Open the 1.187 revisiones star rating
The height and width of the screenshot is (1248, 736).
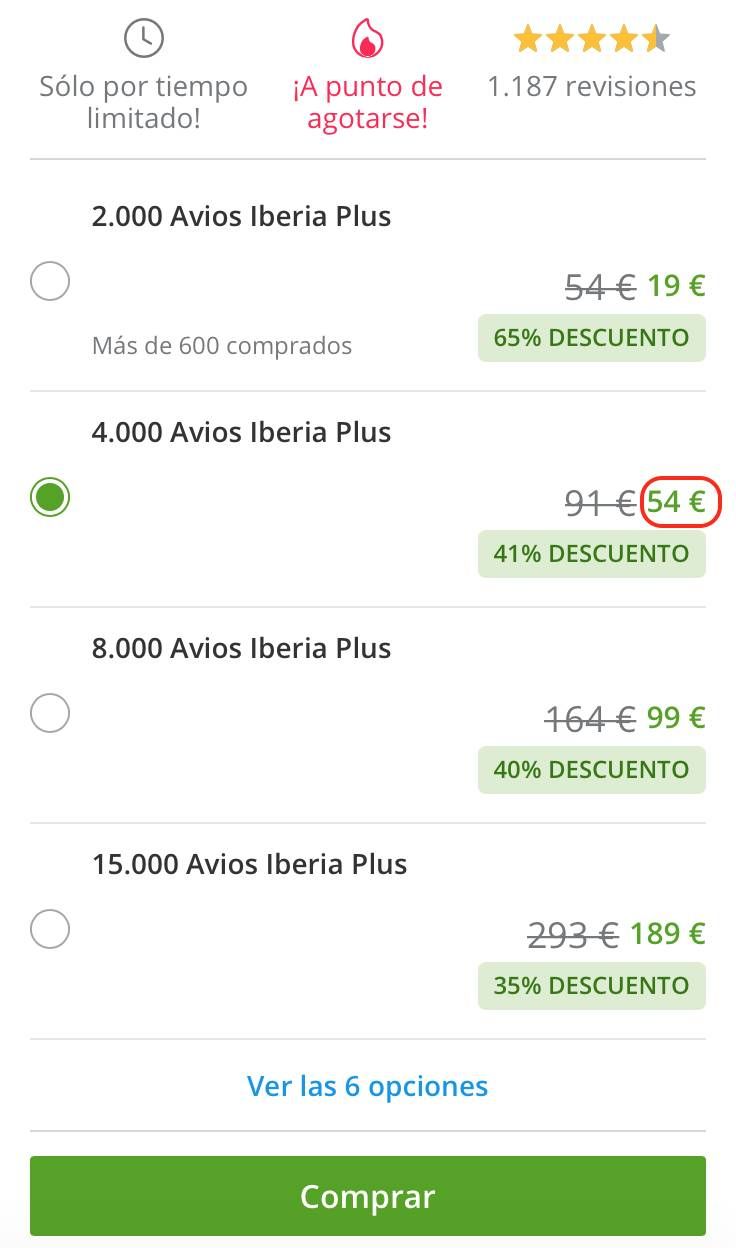pos(592,62)
